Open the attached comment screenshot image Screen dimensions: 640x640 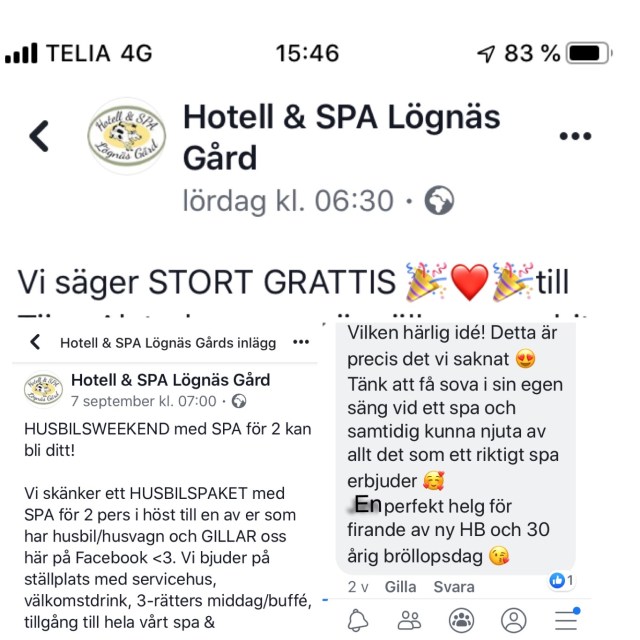462,460
